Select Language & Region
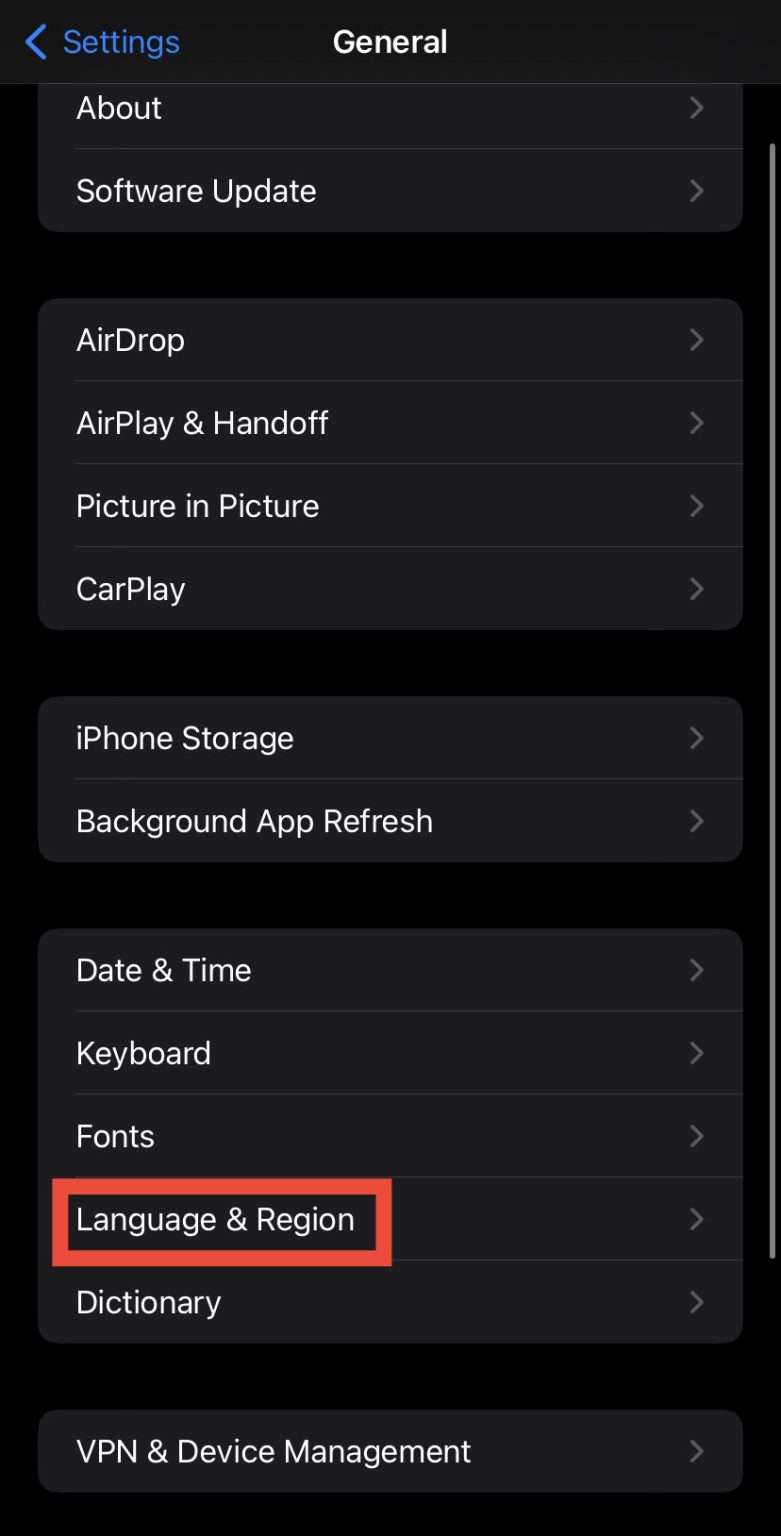This screenshot has height=1536, width=781. (390, 1220)
